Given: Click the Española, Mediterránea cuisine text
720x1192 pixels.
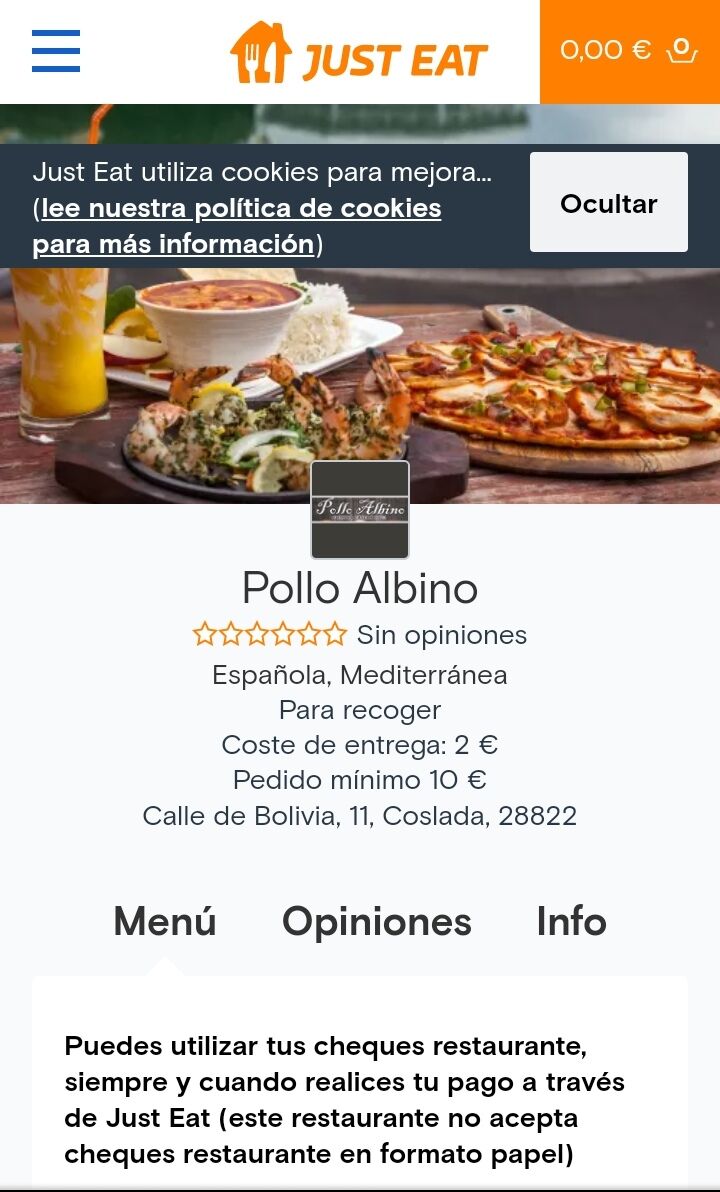Looking at the screenshot, I should click(x=360, y=675).
